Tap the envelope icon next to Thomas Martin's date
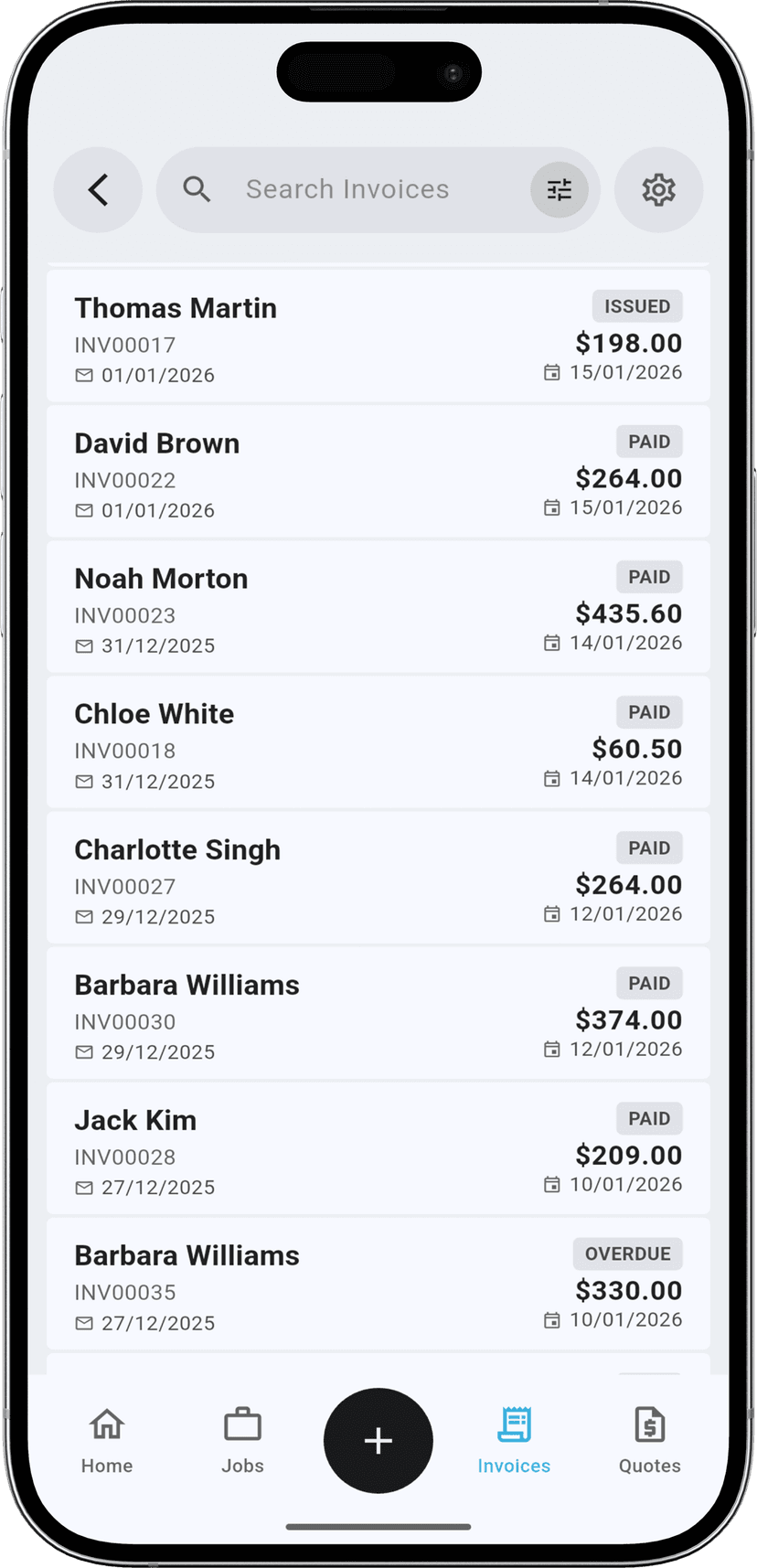The image size is (757, 1568). pos(83,374)
